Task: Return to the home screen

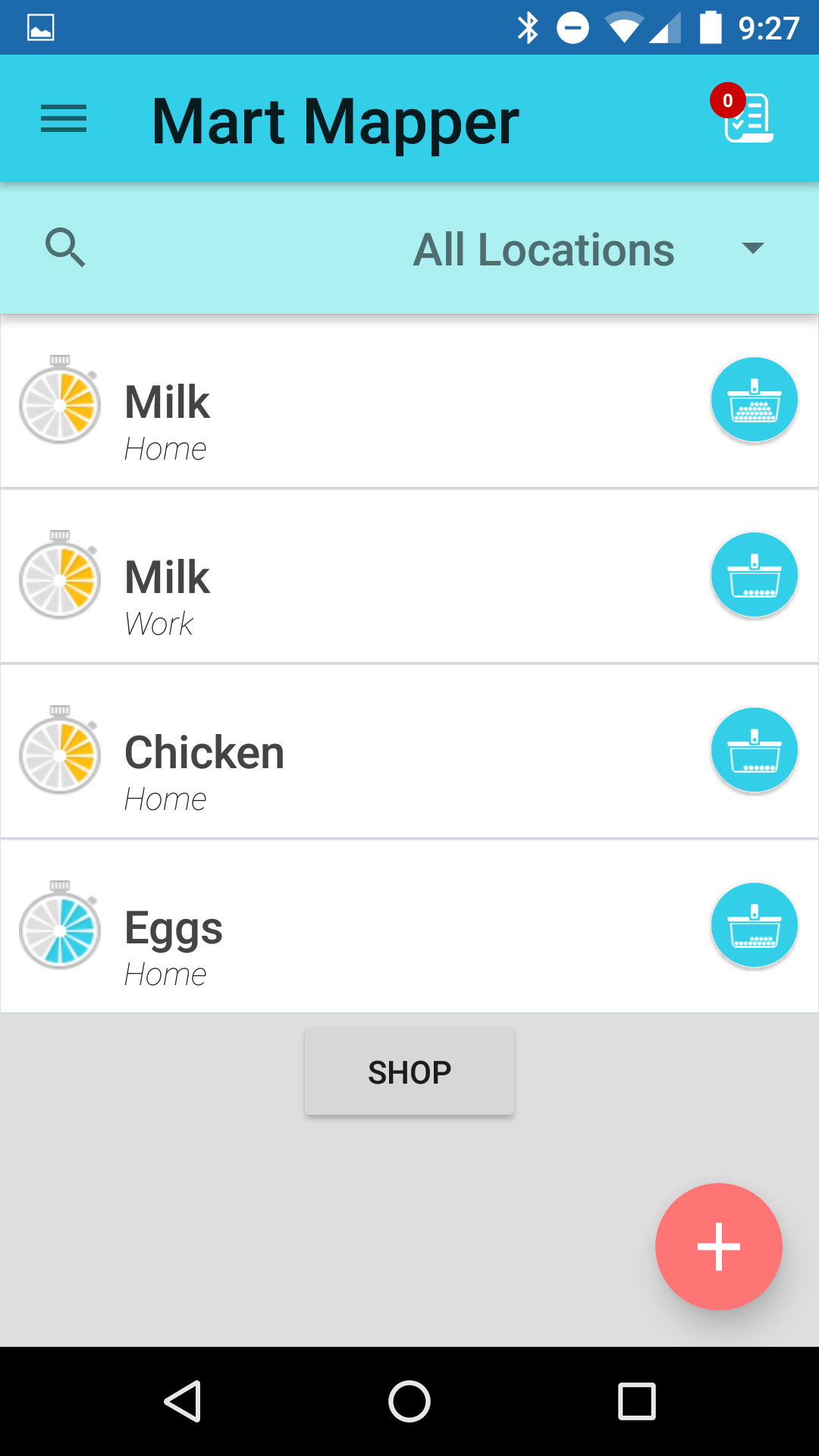Action: pyautogui.click(x=409, y=1401)
